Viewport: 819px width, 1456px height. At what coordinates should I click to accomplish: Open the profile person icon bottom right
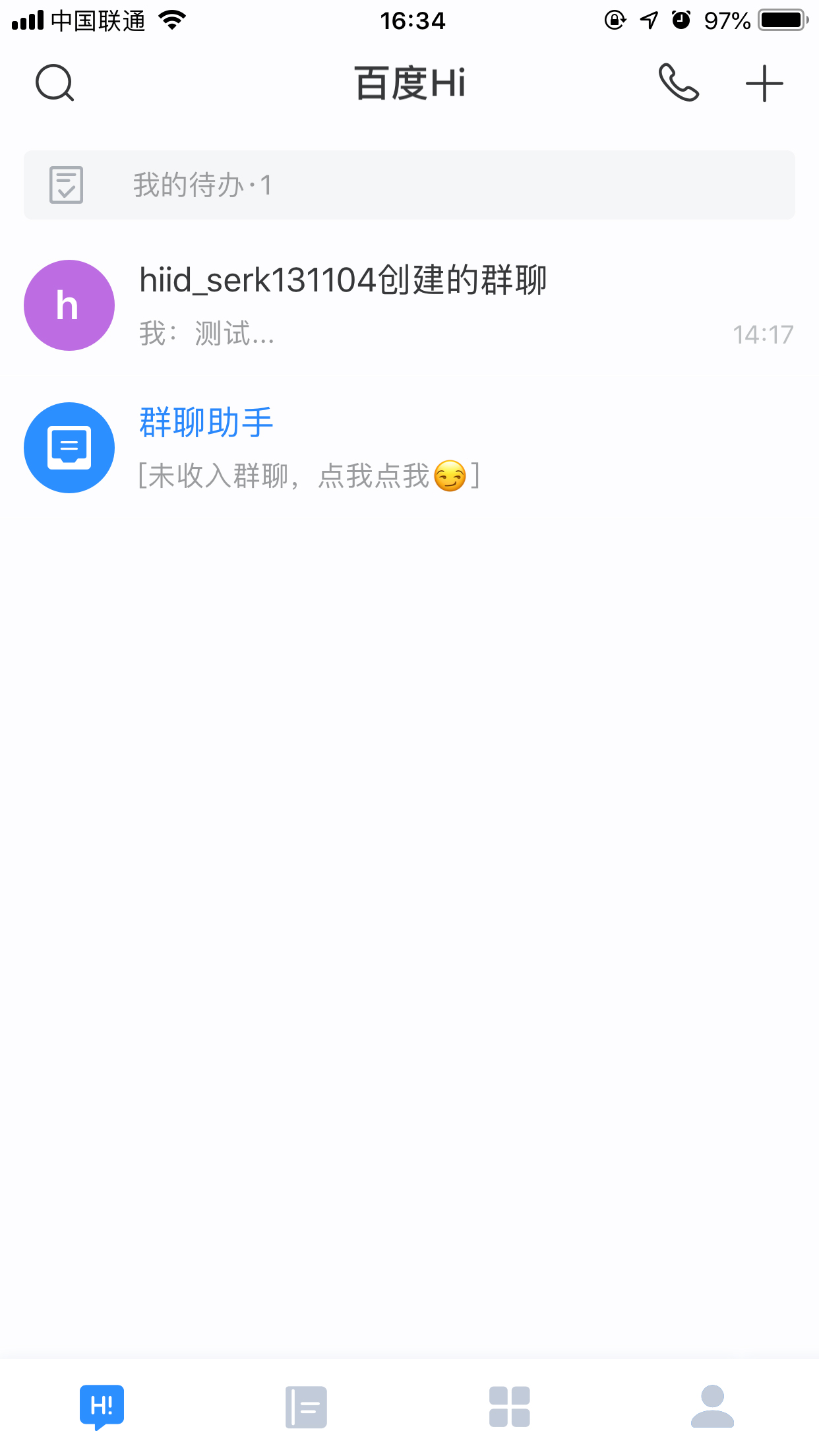pyautogui.click(x=713, y=1406)
